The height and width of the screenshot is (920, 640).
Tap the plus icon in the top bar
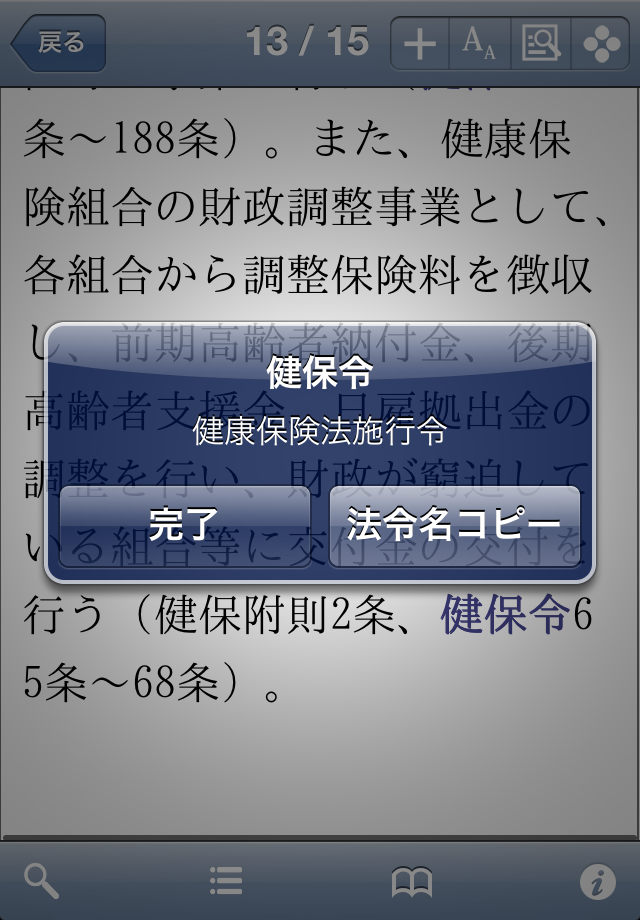coord(420,43)
